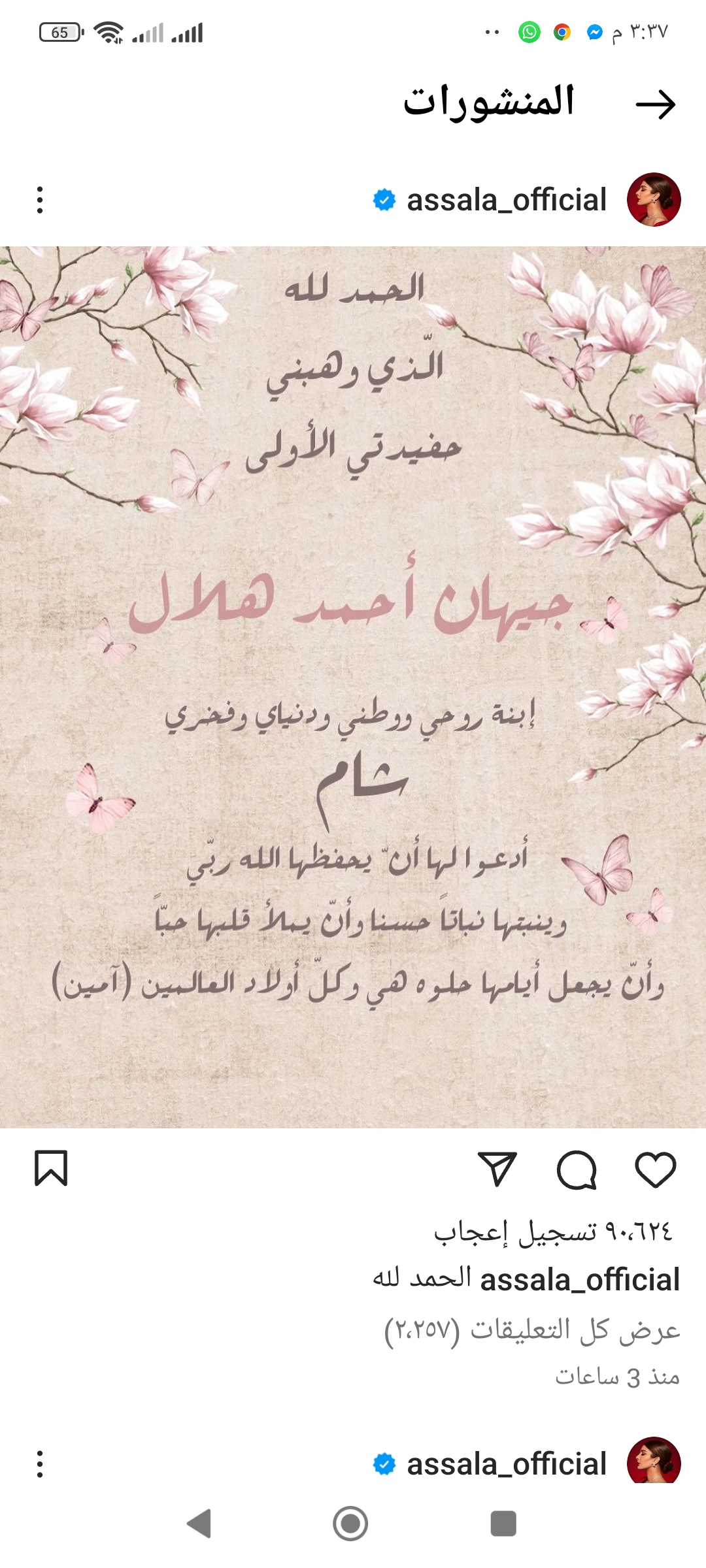Tap assala_official username above the first post
The image size is (706, 1568).
click(507, 200)
